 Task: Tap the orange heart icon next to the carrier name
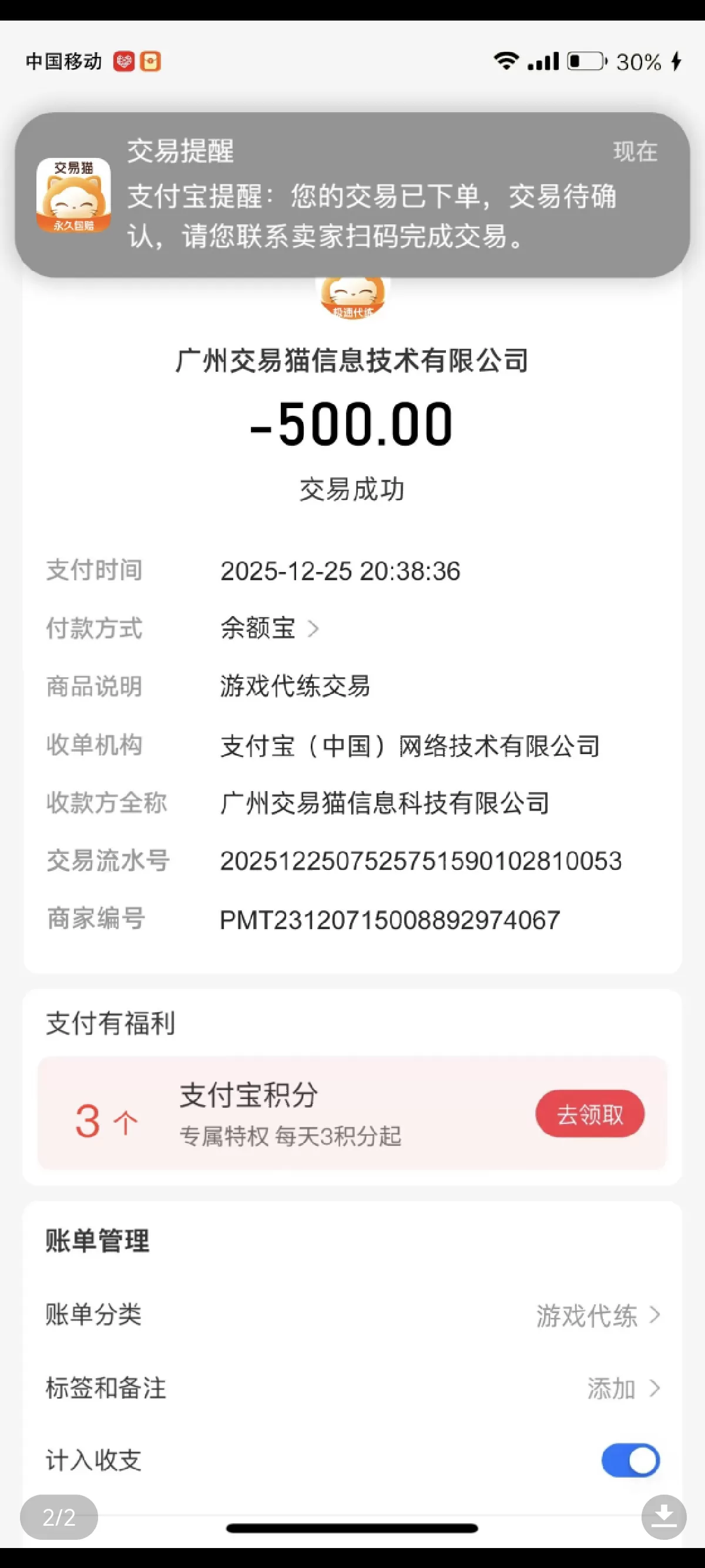(x=125, y=61)
